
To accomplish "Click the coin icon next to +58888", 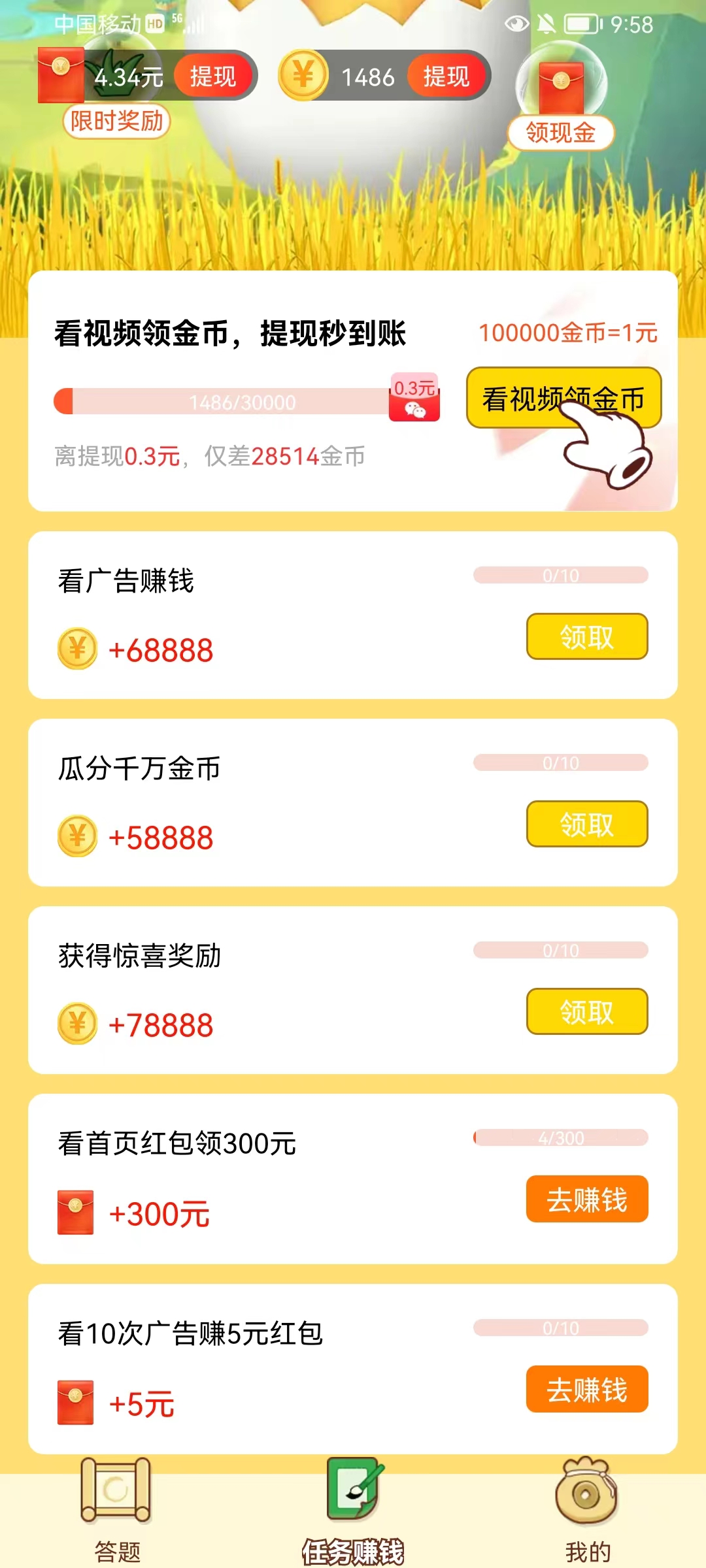I will tap(78, 837).
